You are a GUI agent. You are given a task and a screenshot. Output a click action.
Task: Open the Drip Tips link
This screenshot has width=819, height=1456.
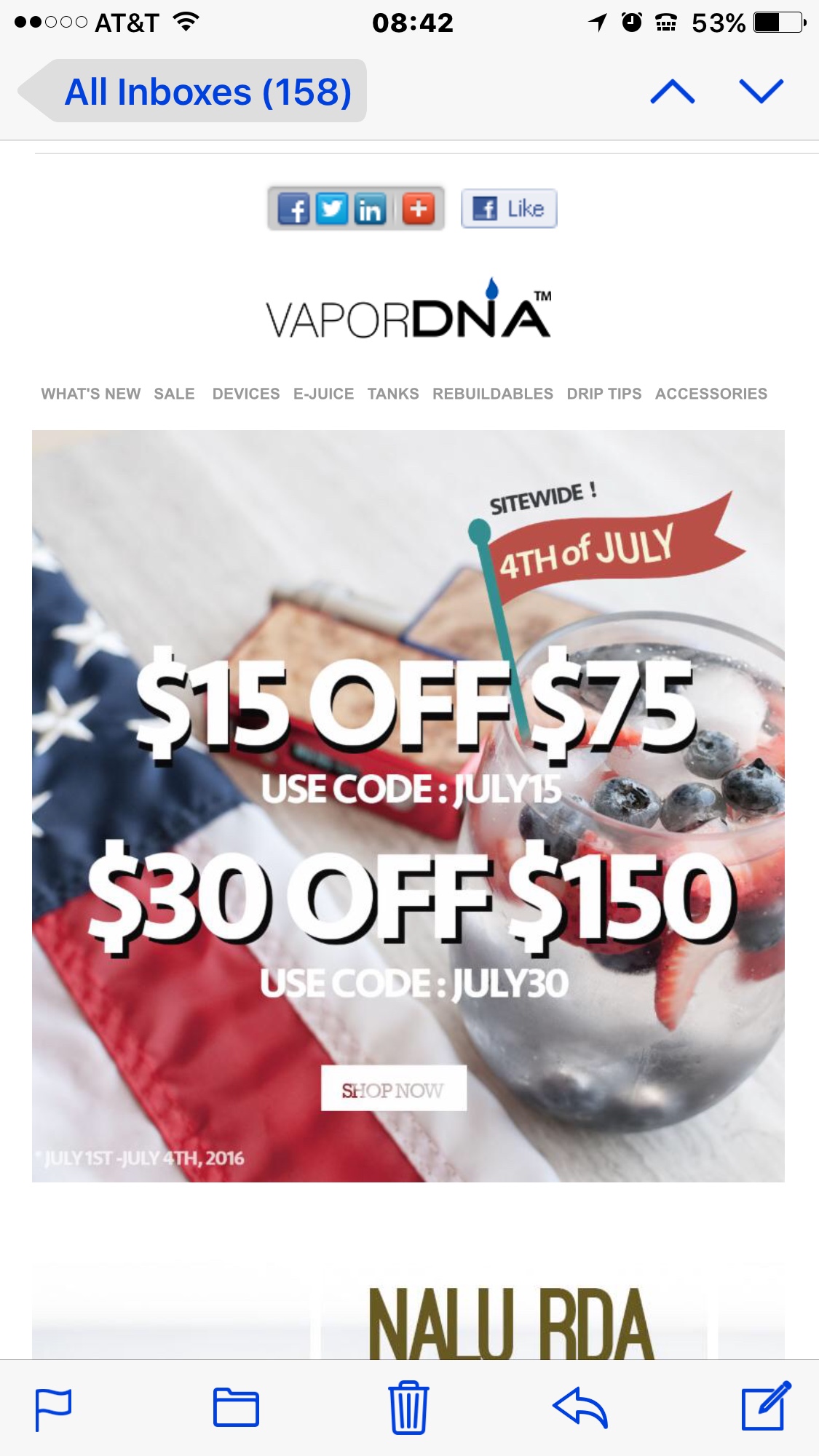coord(604,394)
